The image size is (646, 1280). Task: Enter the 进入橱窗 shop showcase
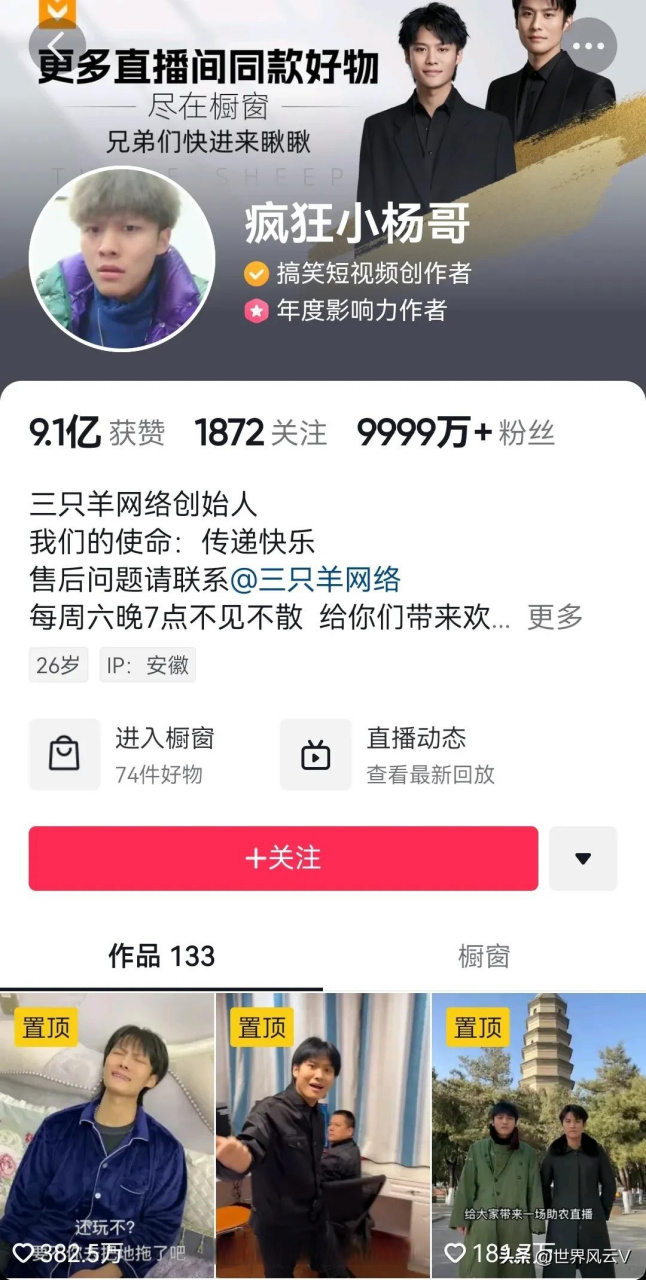pyautogui.click(x=125, y=754)
